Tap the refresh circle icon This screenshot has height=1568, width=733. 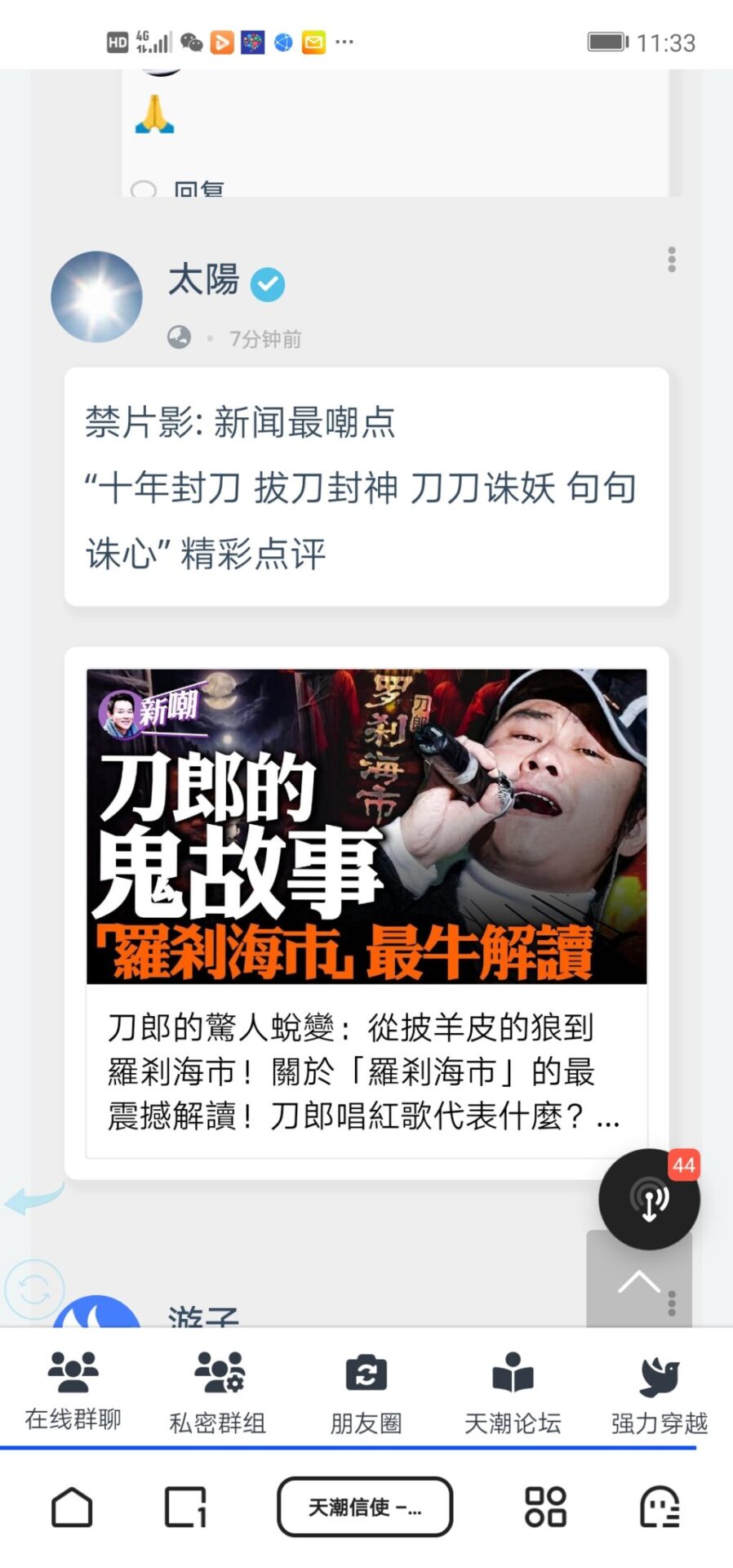click(34, 1290)
